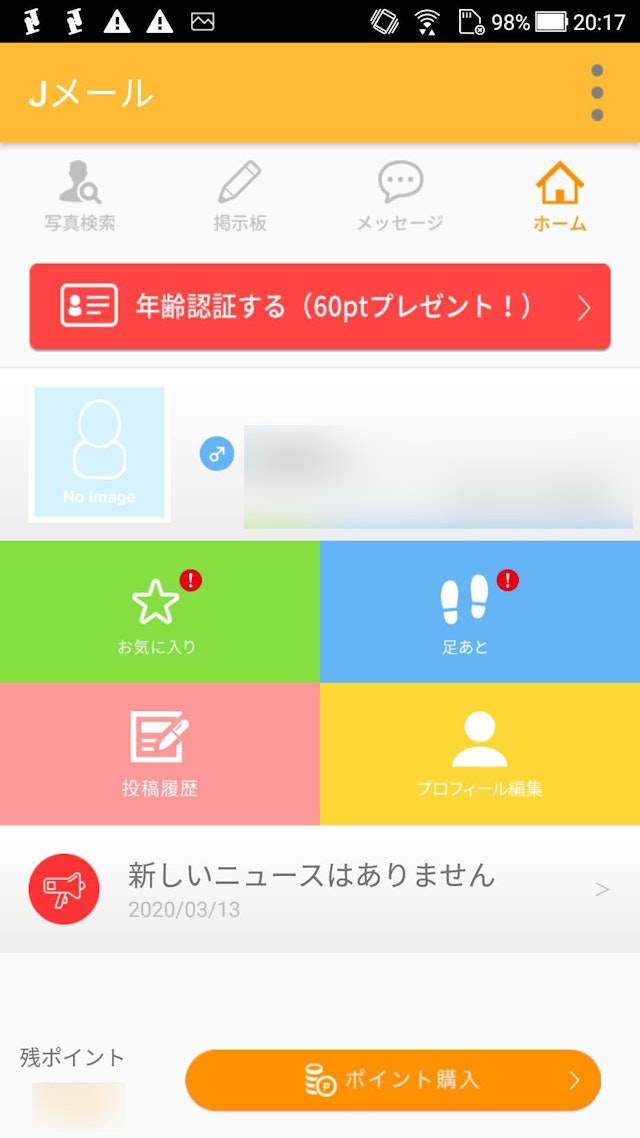Open the 新しいニュースはありません news row
640x1138 pixels.
click(x=320, y=888)
